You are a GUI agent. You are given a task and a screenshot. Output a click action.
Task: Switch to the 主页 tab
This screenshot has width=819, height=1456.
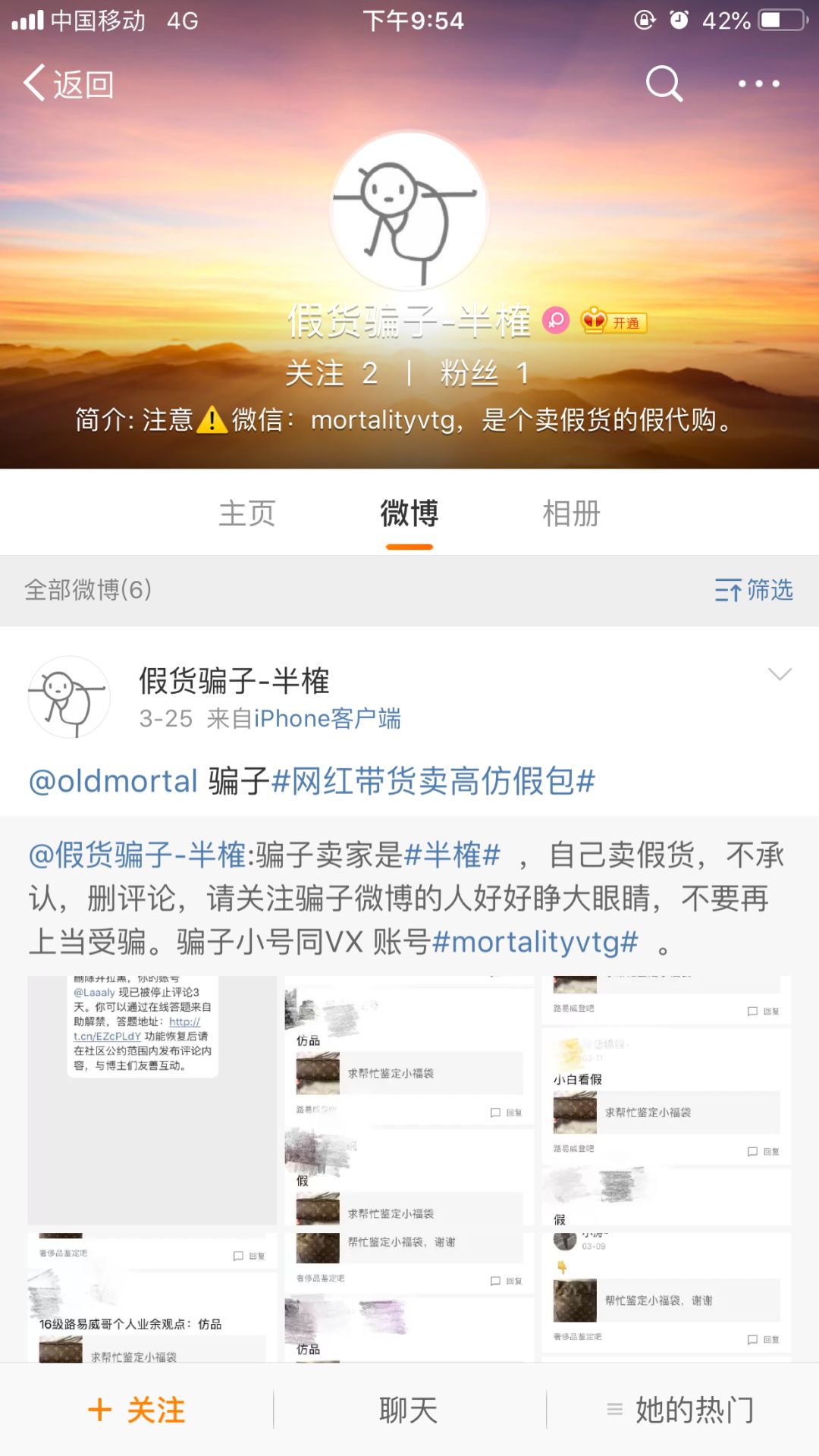246,513
